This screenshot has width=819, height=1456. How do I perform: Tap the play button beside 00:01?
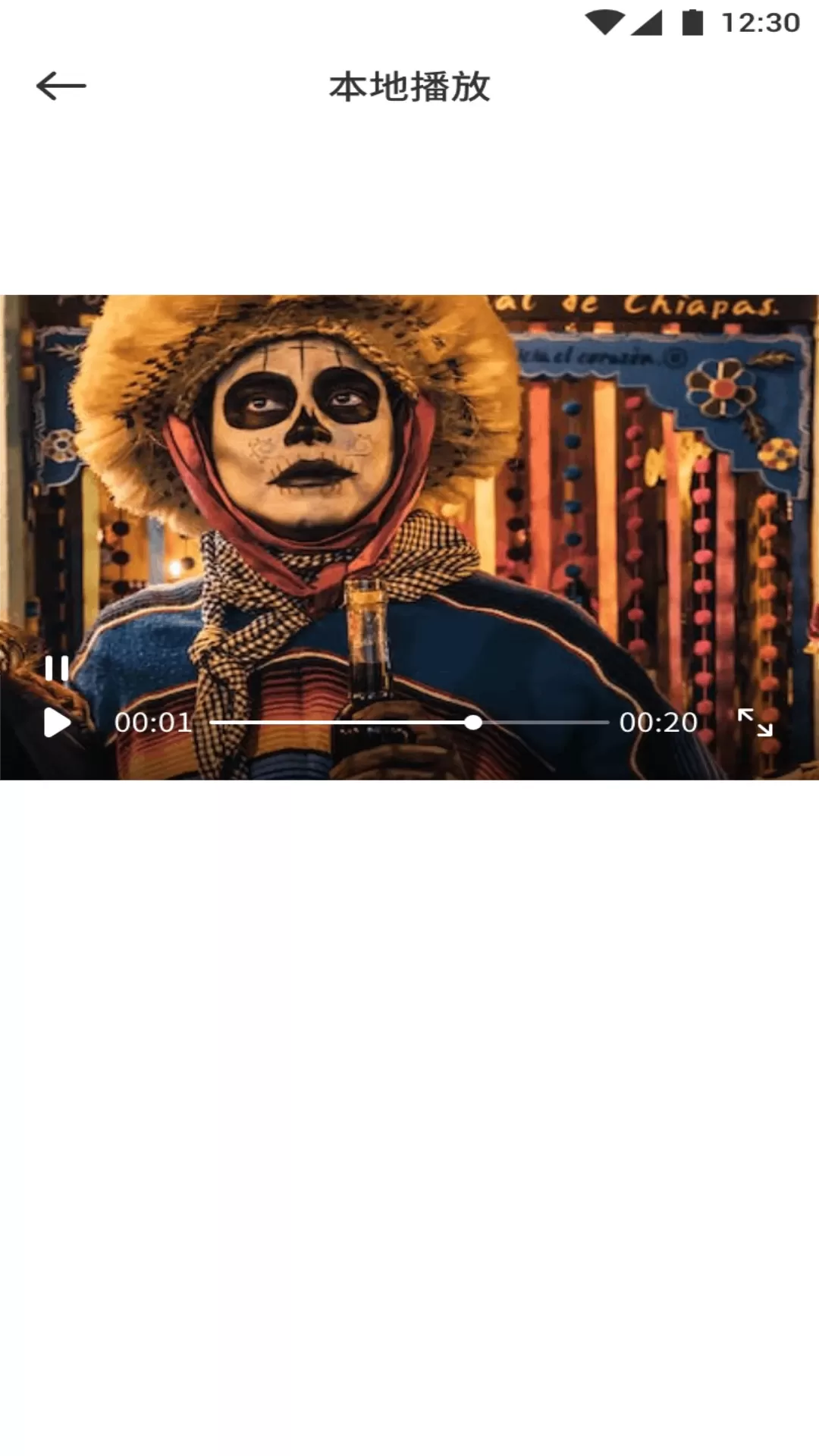click(x=57, y=723)
